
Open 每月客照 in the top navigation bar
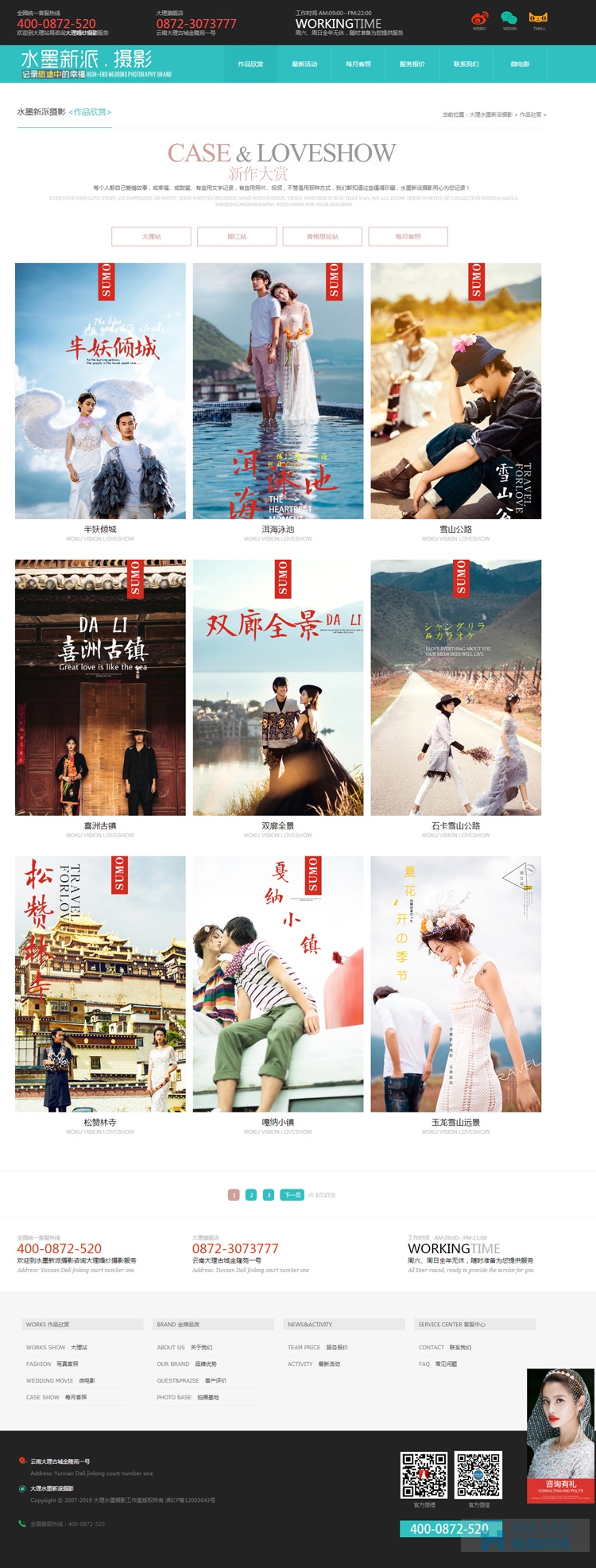click(x=358, y=64)
